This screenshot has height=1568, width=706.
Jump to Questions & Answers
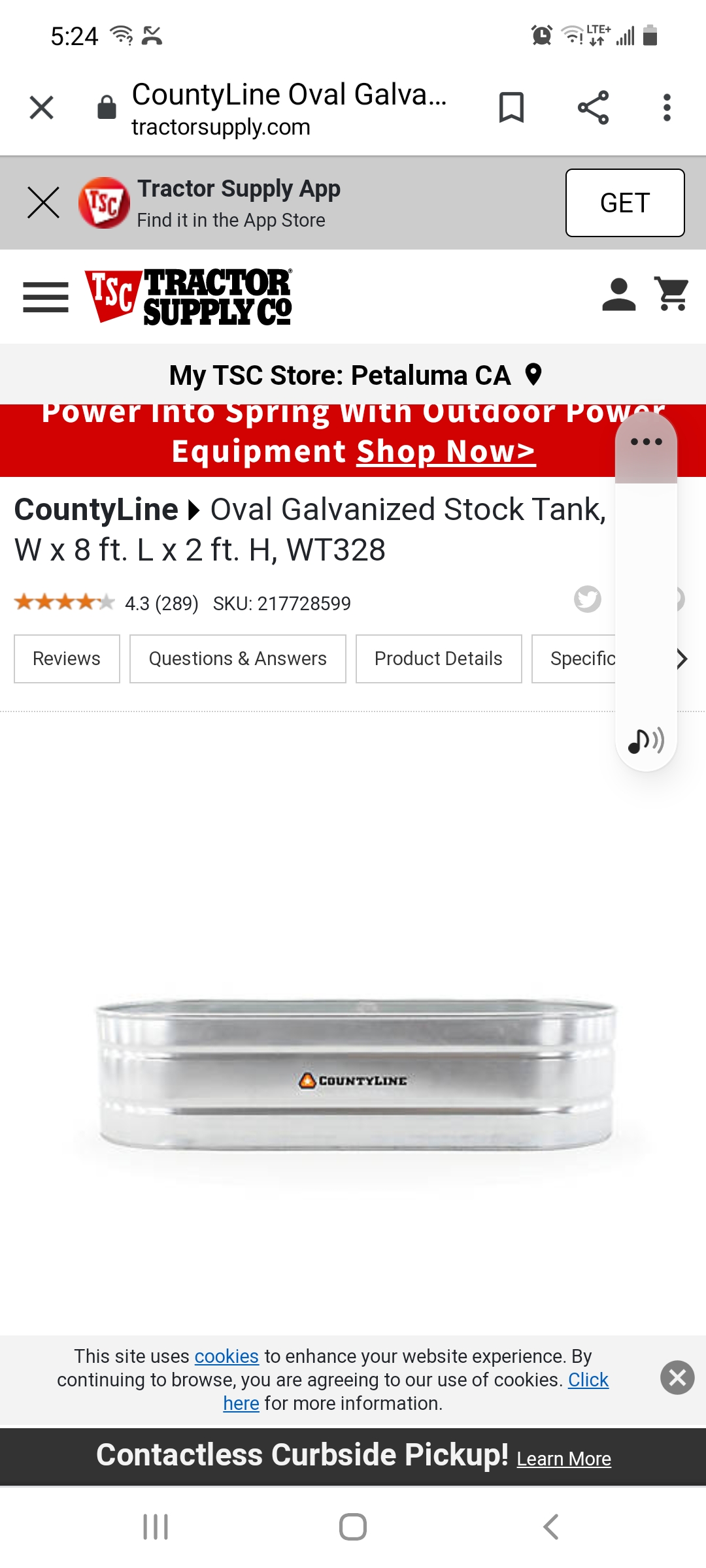(x=237, y=659)
